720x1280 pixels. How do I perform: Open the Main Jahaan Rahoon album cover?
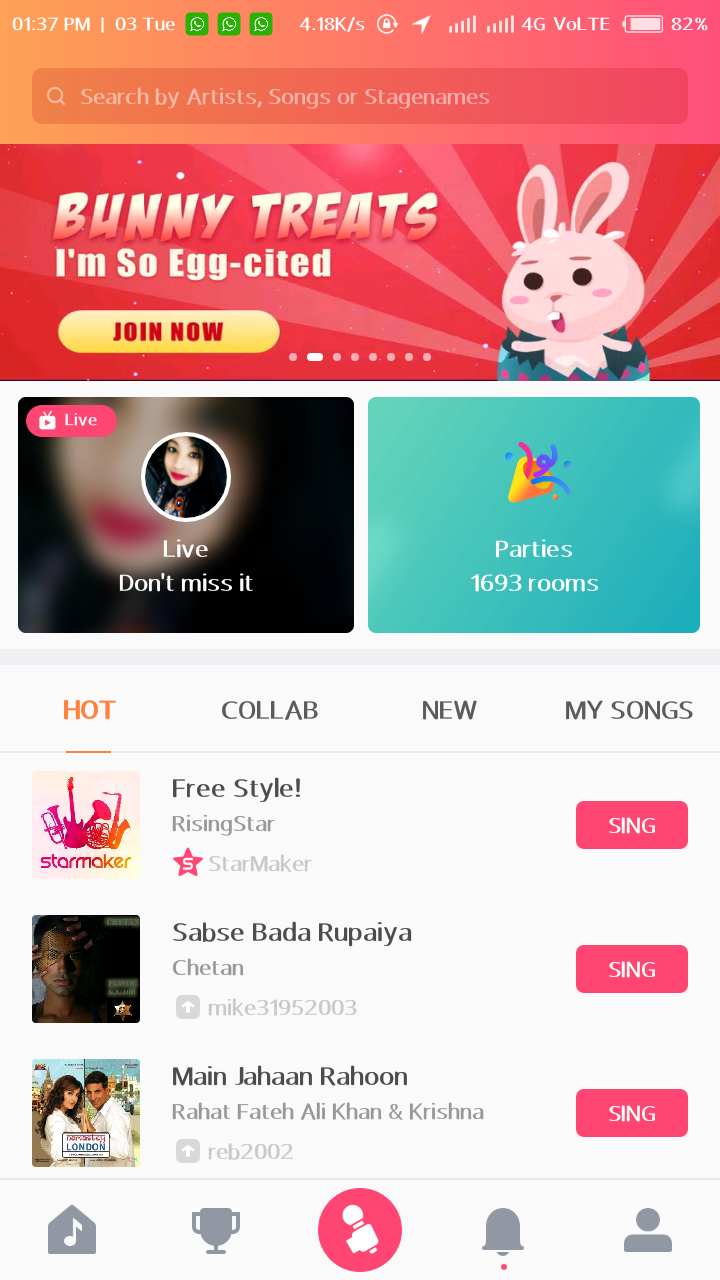pos(86,1113)
